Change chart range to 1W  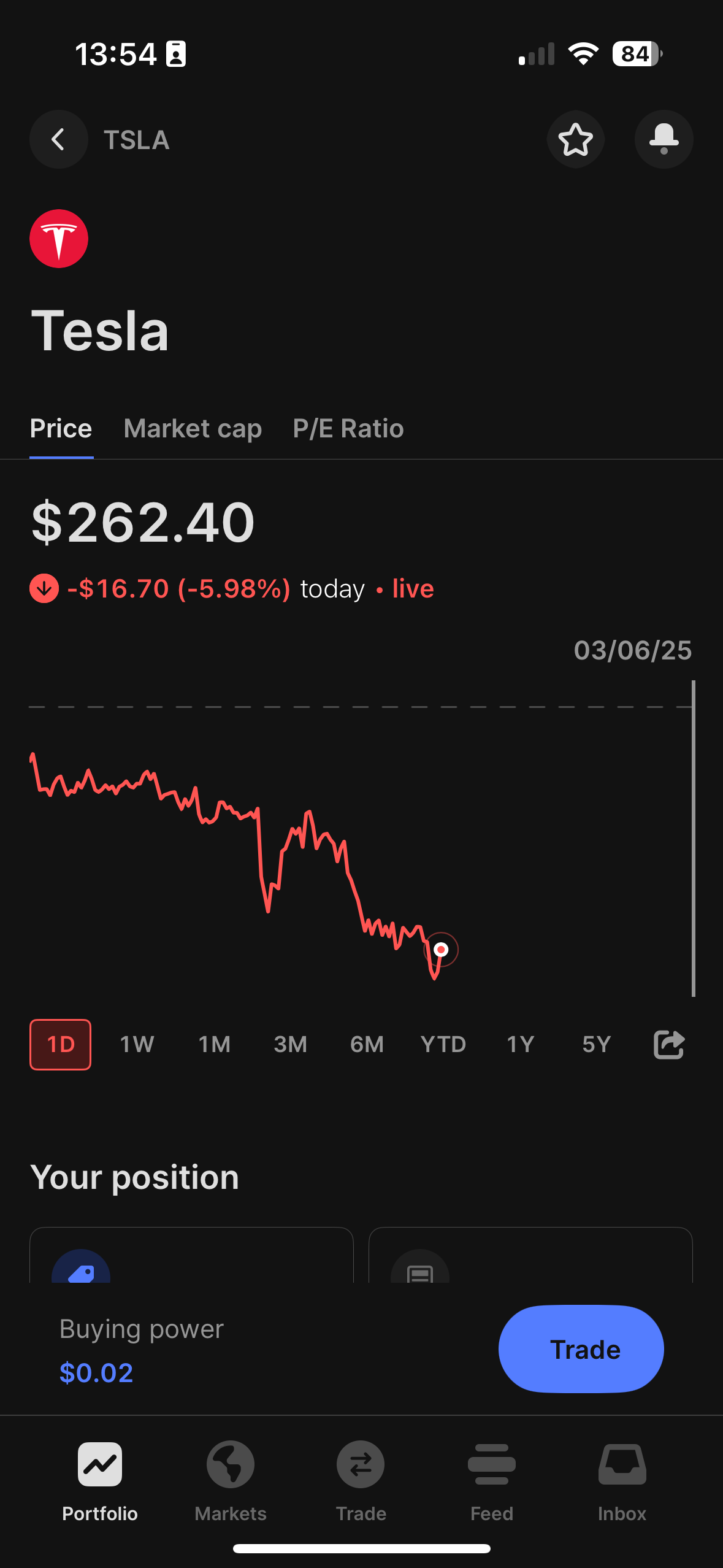pyautogui.click(x=137, y=1044)
